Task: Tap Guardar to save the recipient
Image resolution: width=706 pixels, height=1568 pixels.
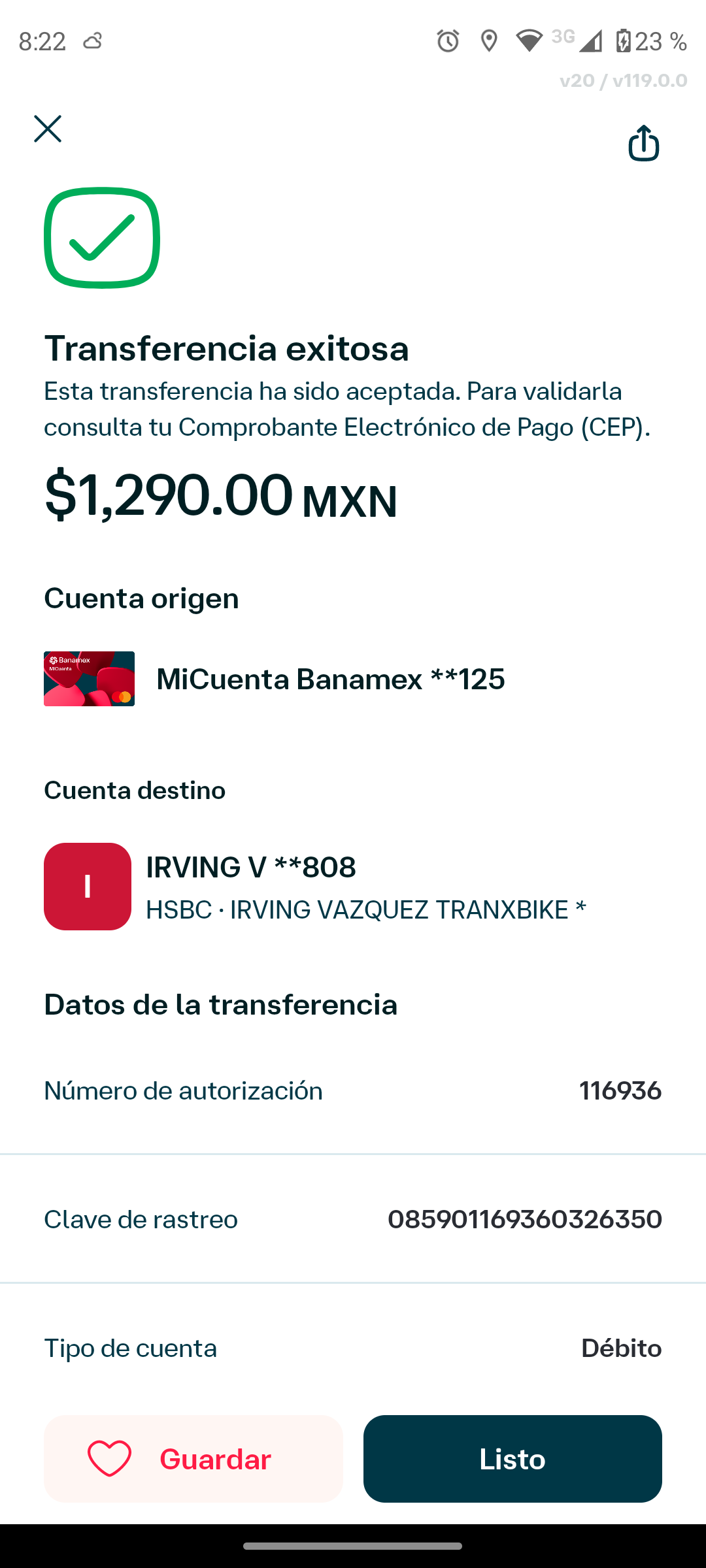Action: point(193,1459)
